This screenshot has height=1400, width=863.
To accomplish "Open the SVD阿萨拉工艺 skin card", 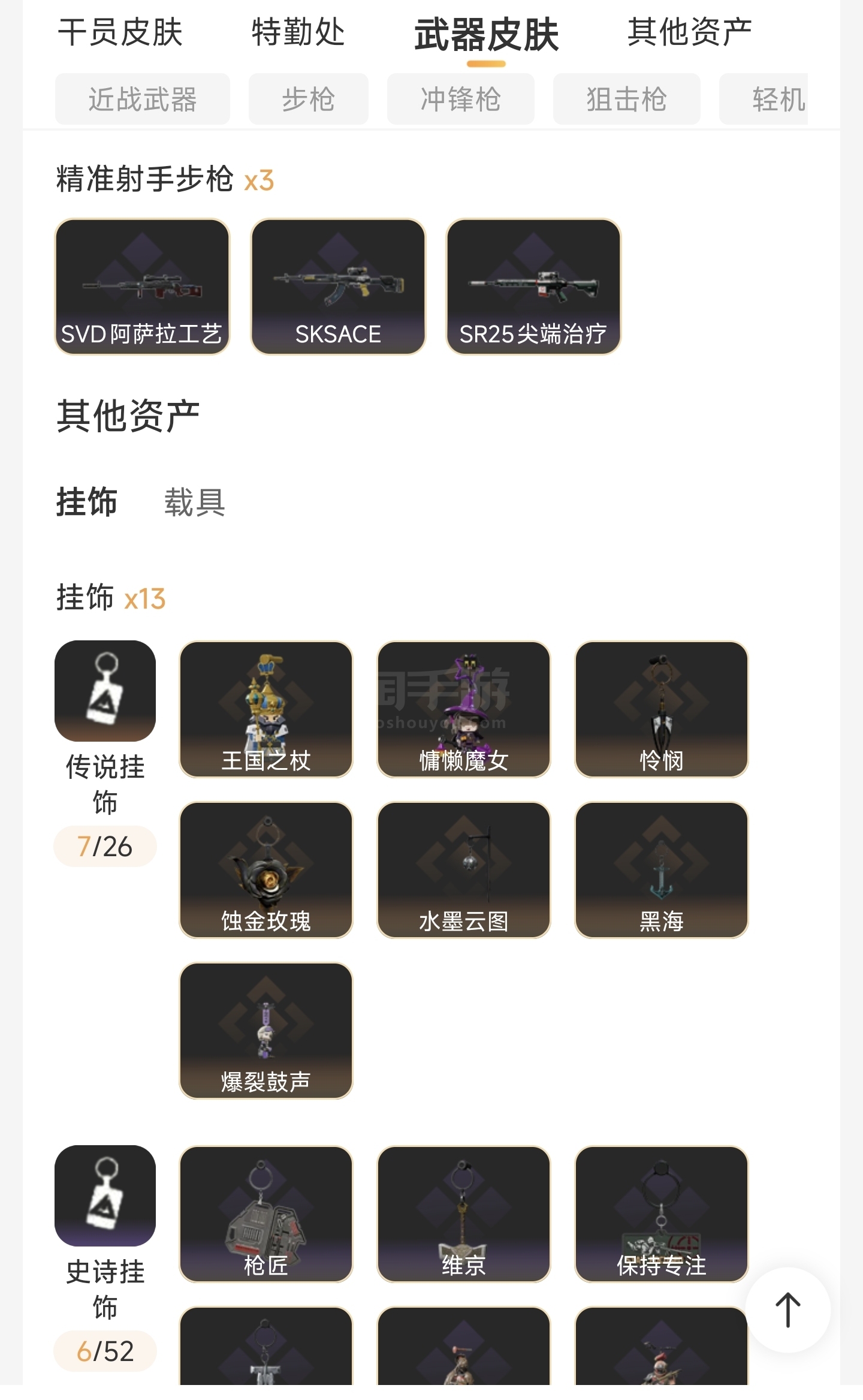I will point(142,287).
